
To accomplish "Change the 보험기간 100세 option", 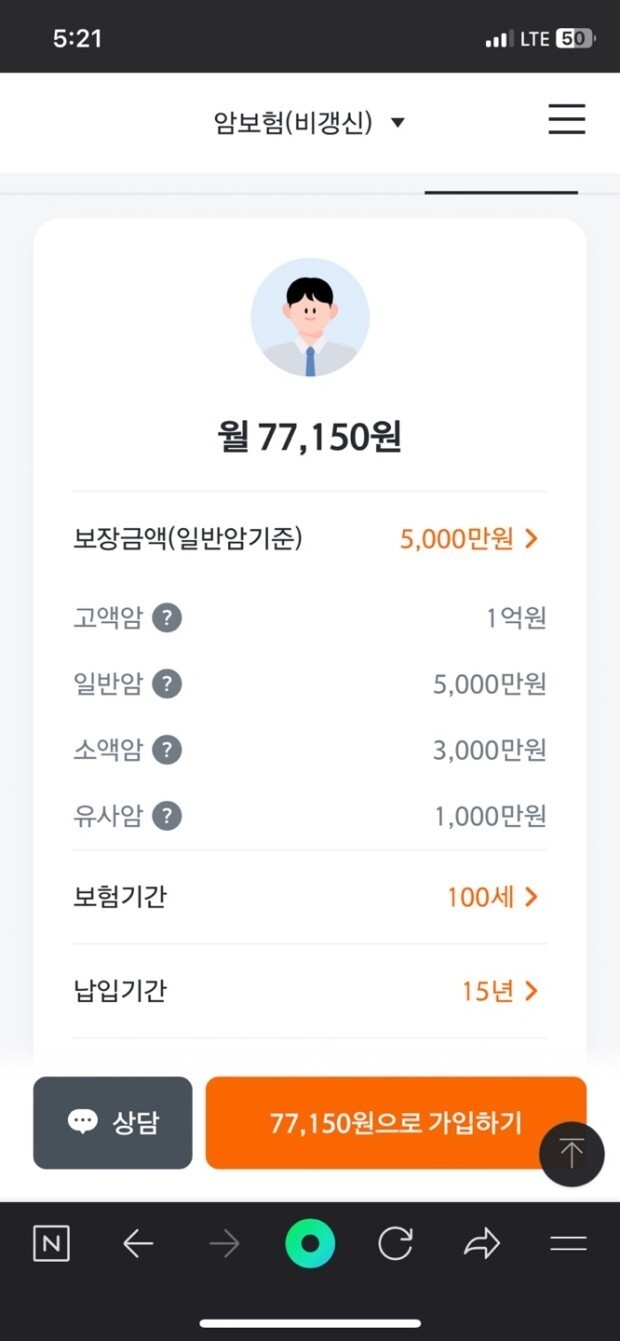I will [492, 897].
